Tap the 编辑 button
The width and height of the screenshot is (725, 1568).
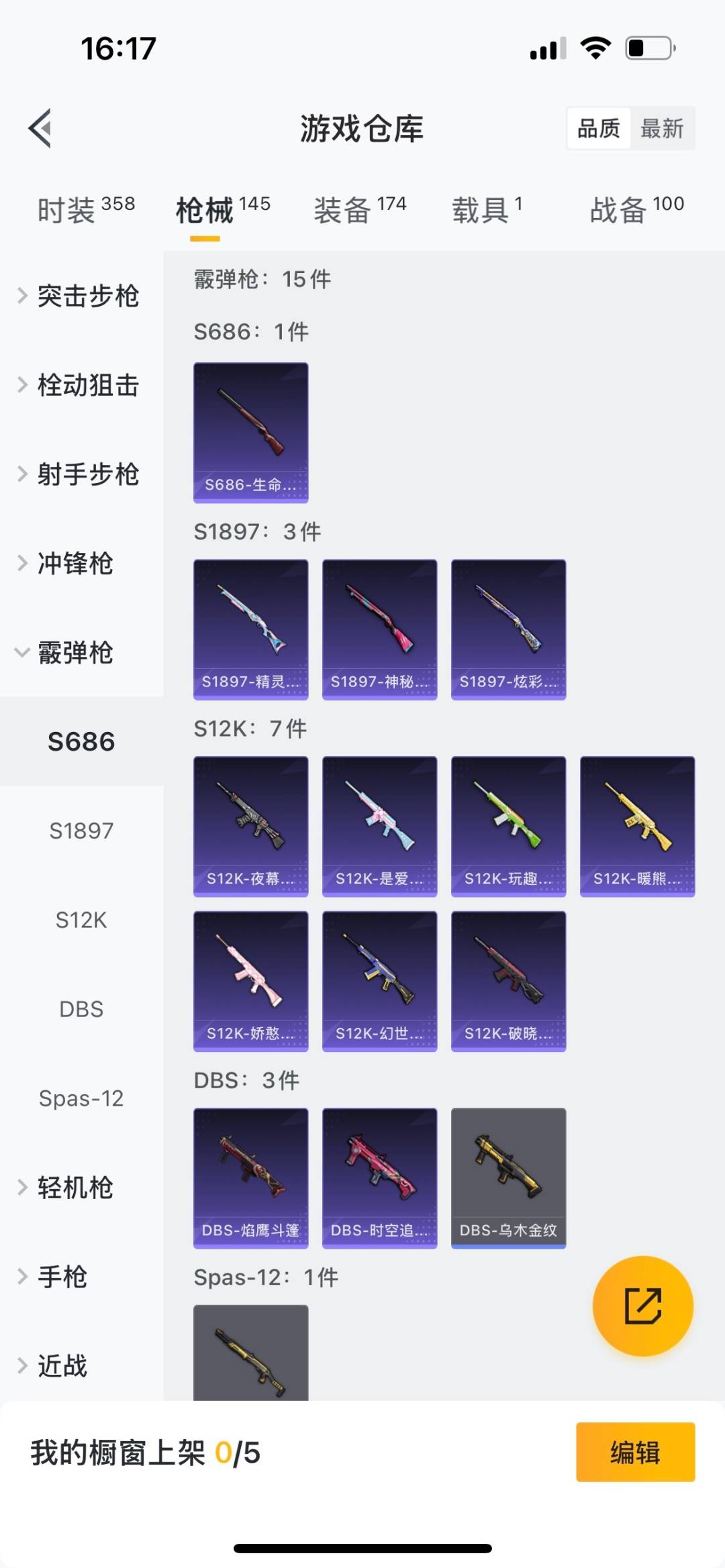635,1452
